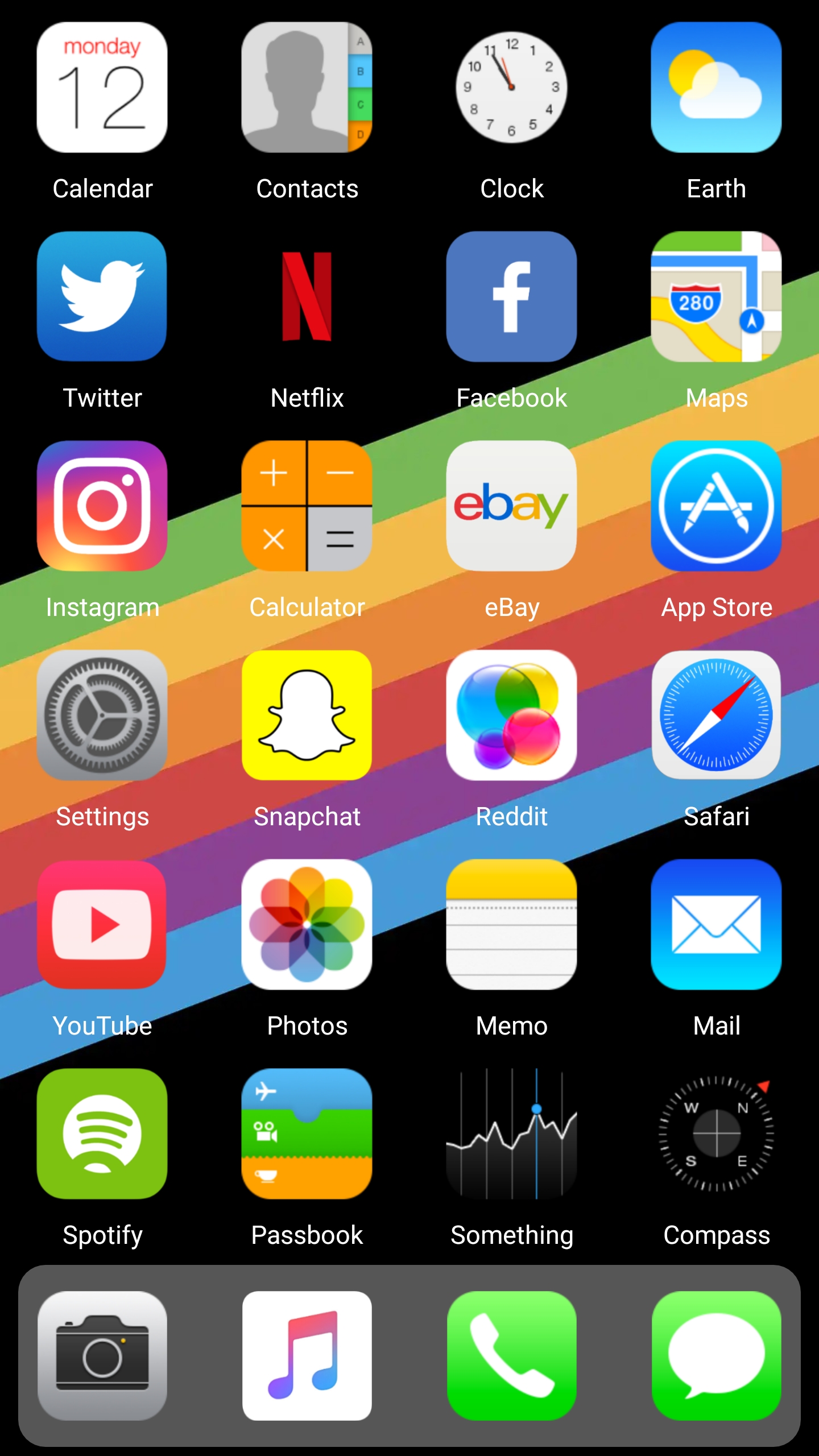Check the weather in the Earth app

coord(715,88)
